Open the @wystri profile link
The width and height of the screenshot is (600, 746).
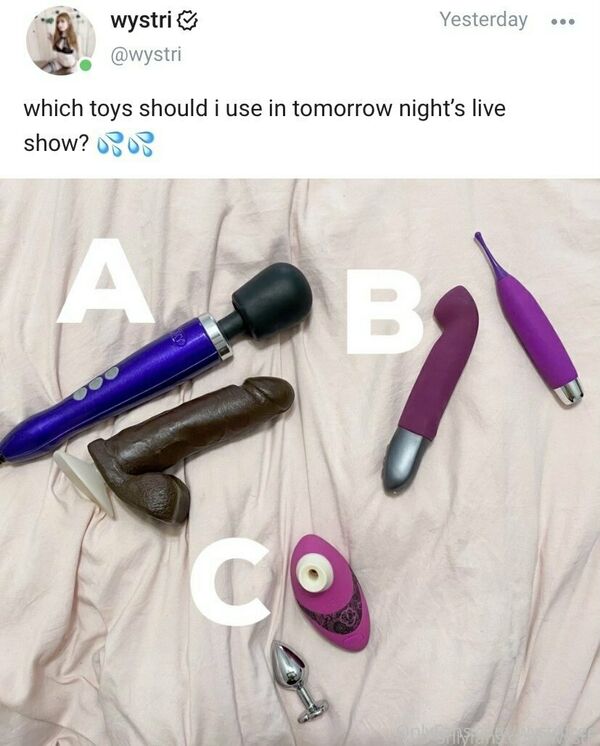click(146, 53)
